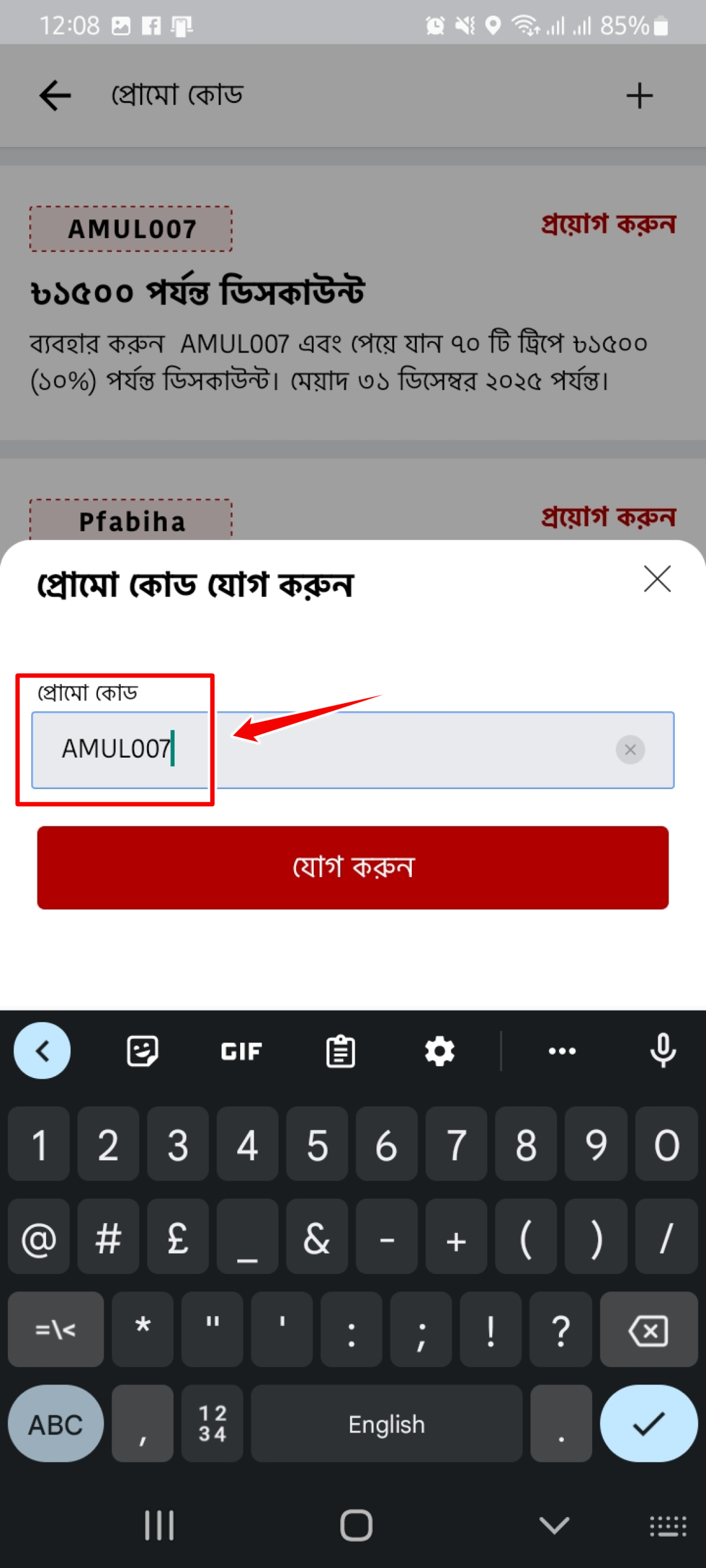The height and width of the screenshot is (1568, 706).
Task: Open the 1234 number pad key
Action: (x=212, y=1423)
